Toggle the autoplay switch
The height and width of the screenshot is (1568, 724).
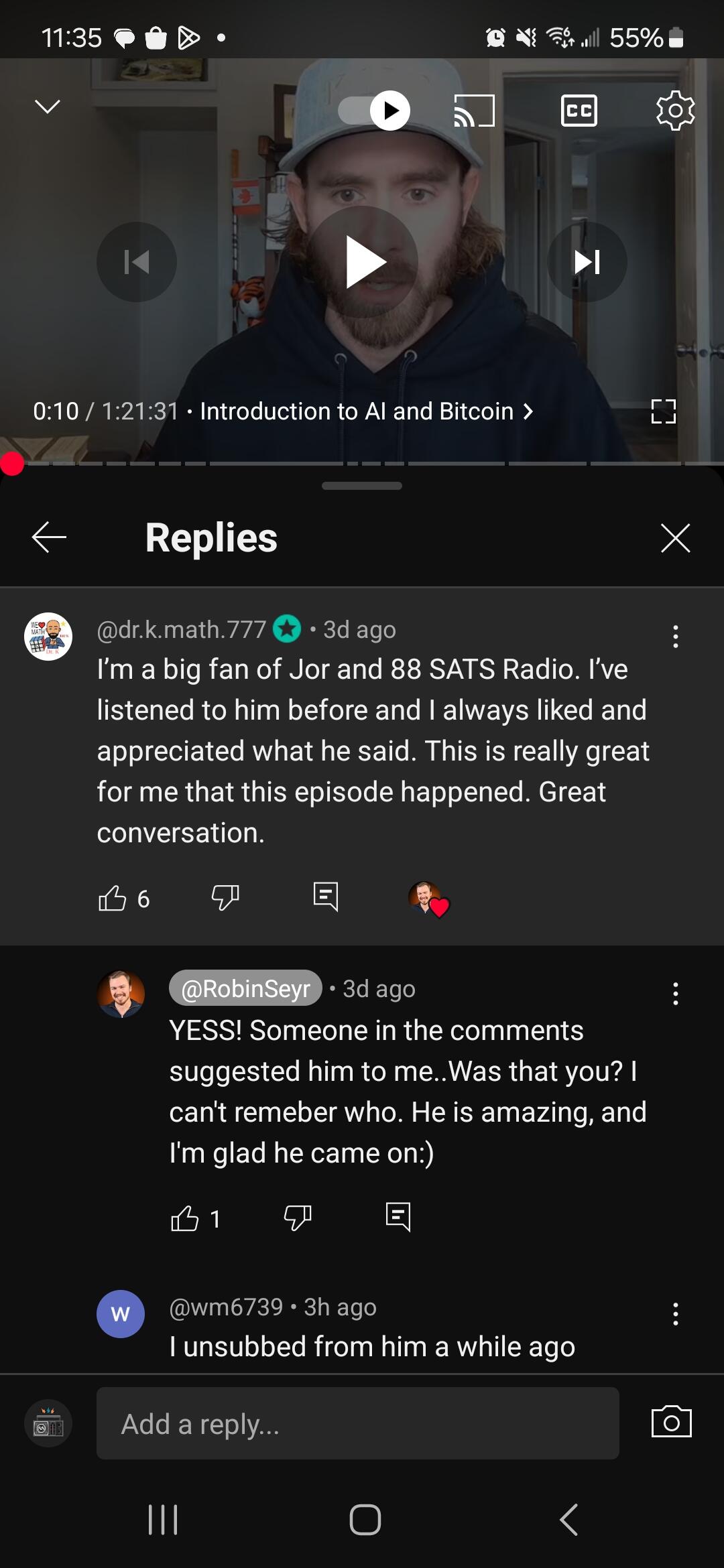[374, 111]
